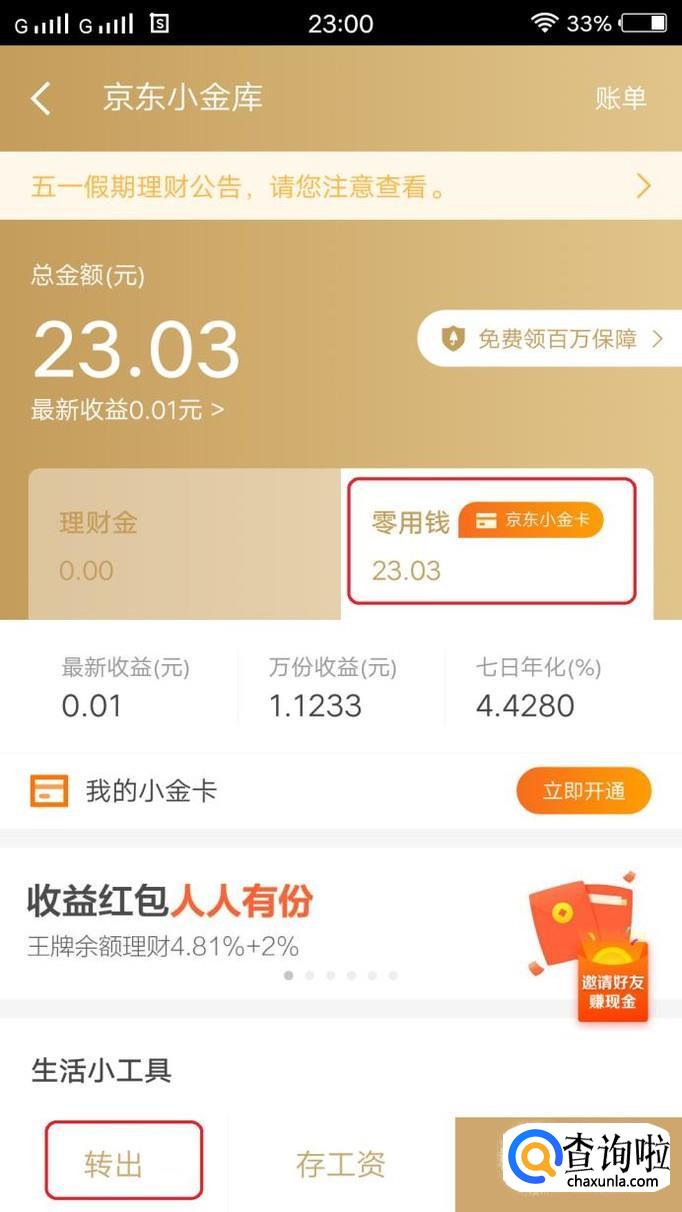Viewport: 682px width, 1212px height.
Task: Select the 零用钱 tab
Action: (410, 545)
